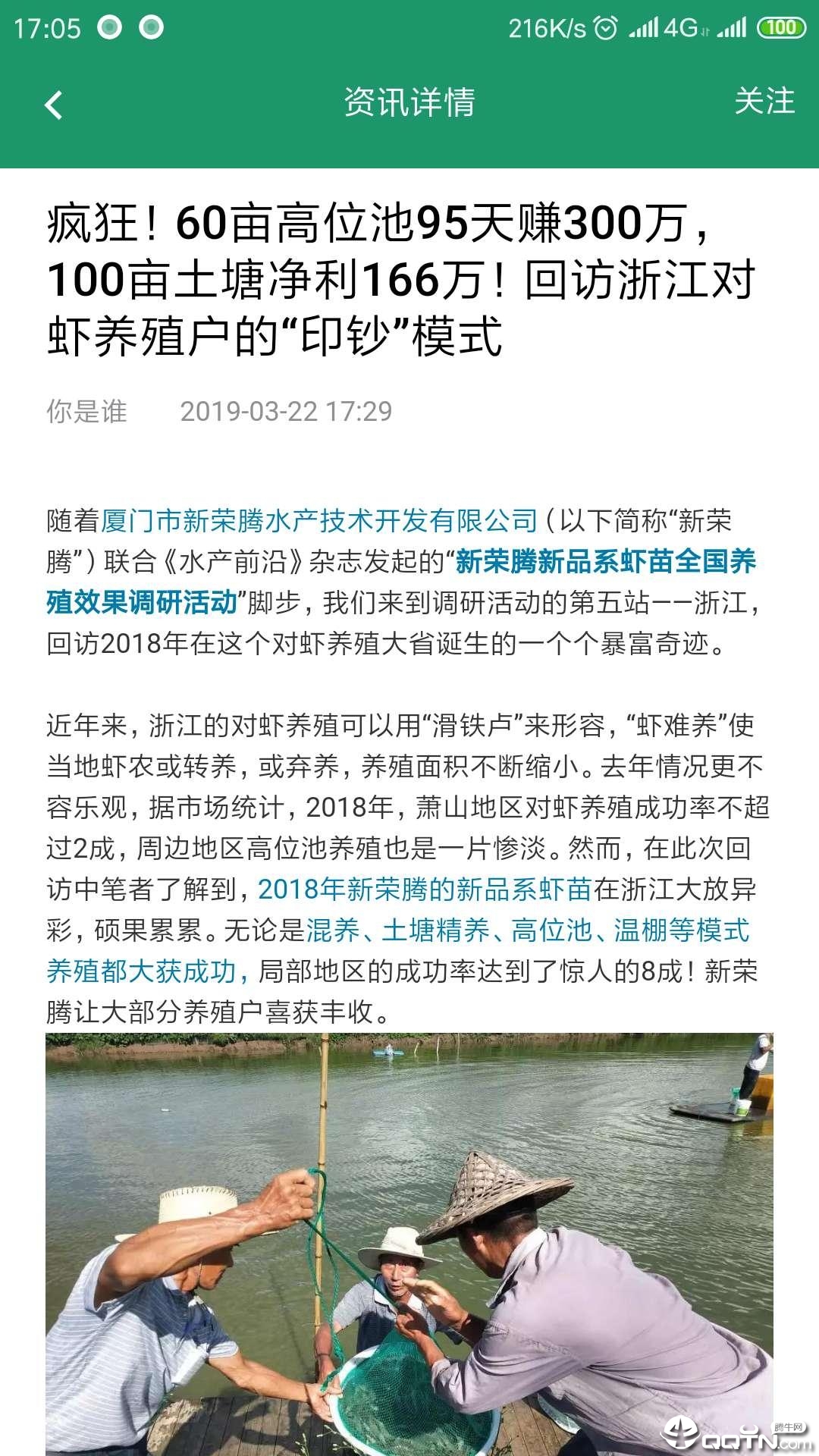Open the 2018年新荣腾的新品系虾苗 link
This screenshot has width=819, height=1456.
click(424, 890)
